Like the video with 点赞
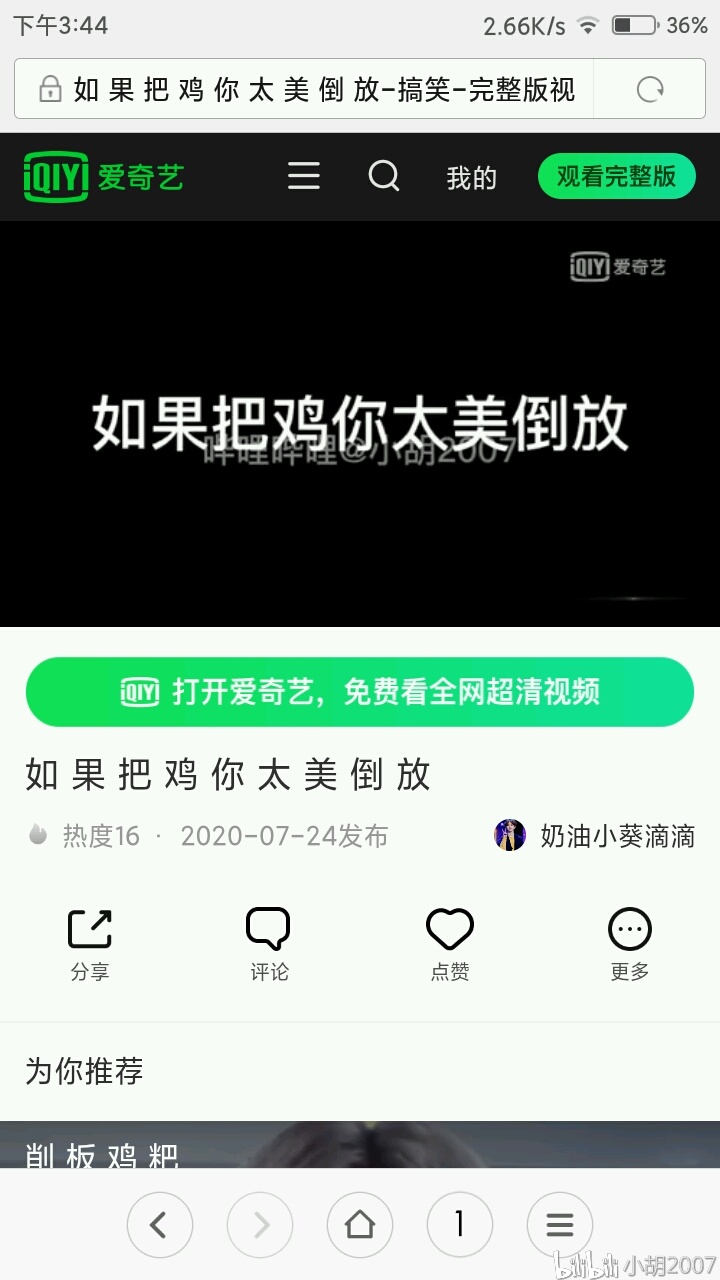Screen dimensions: 720x1280 tap(449, 943)
